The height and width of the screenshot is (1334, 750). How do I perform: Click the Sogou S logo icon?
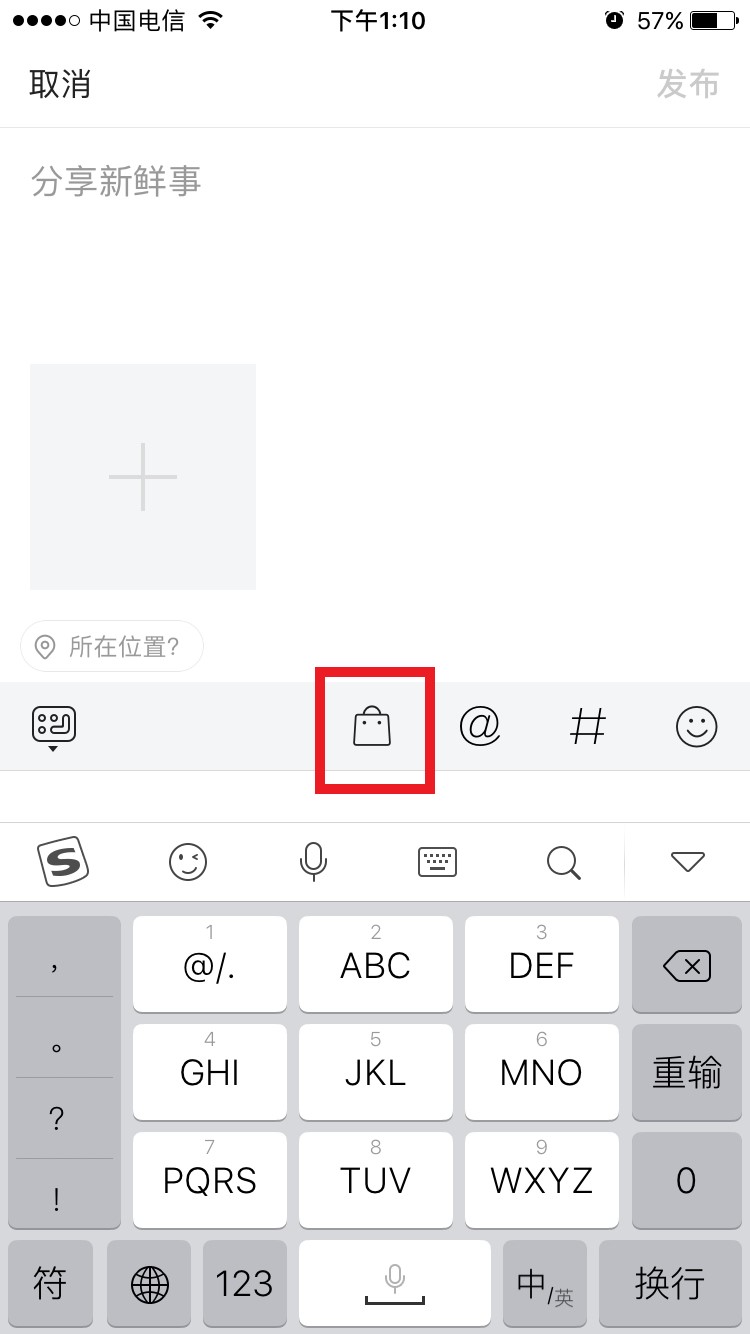(x=62, y=861)
